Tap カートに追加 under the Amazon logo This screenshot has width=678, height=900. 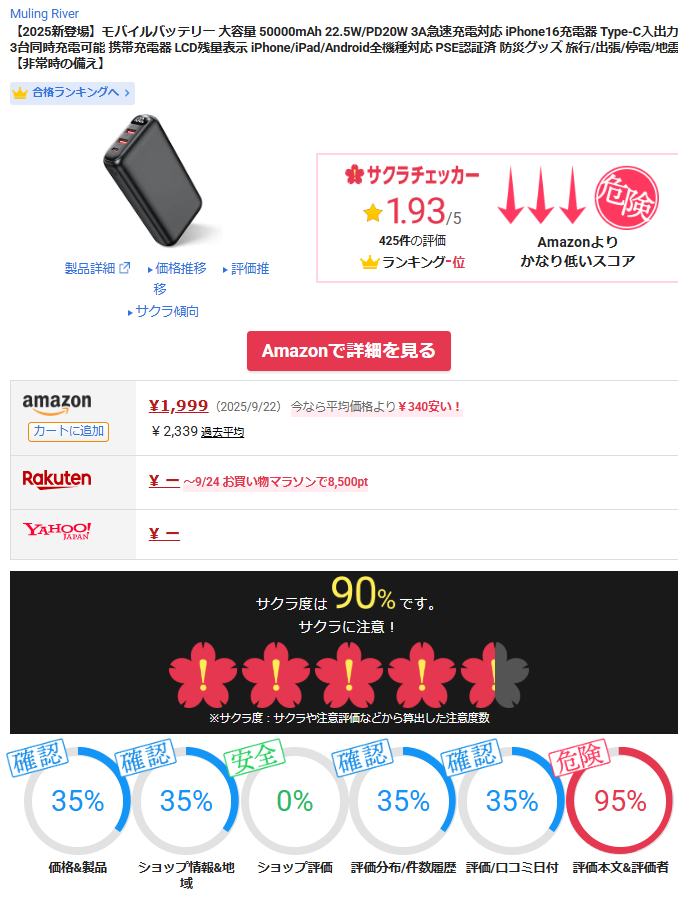68,431
